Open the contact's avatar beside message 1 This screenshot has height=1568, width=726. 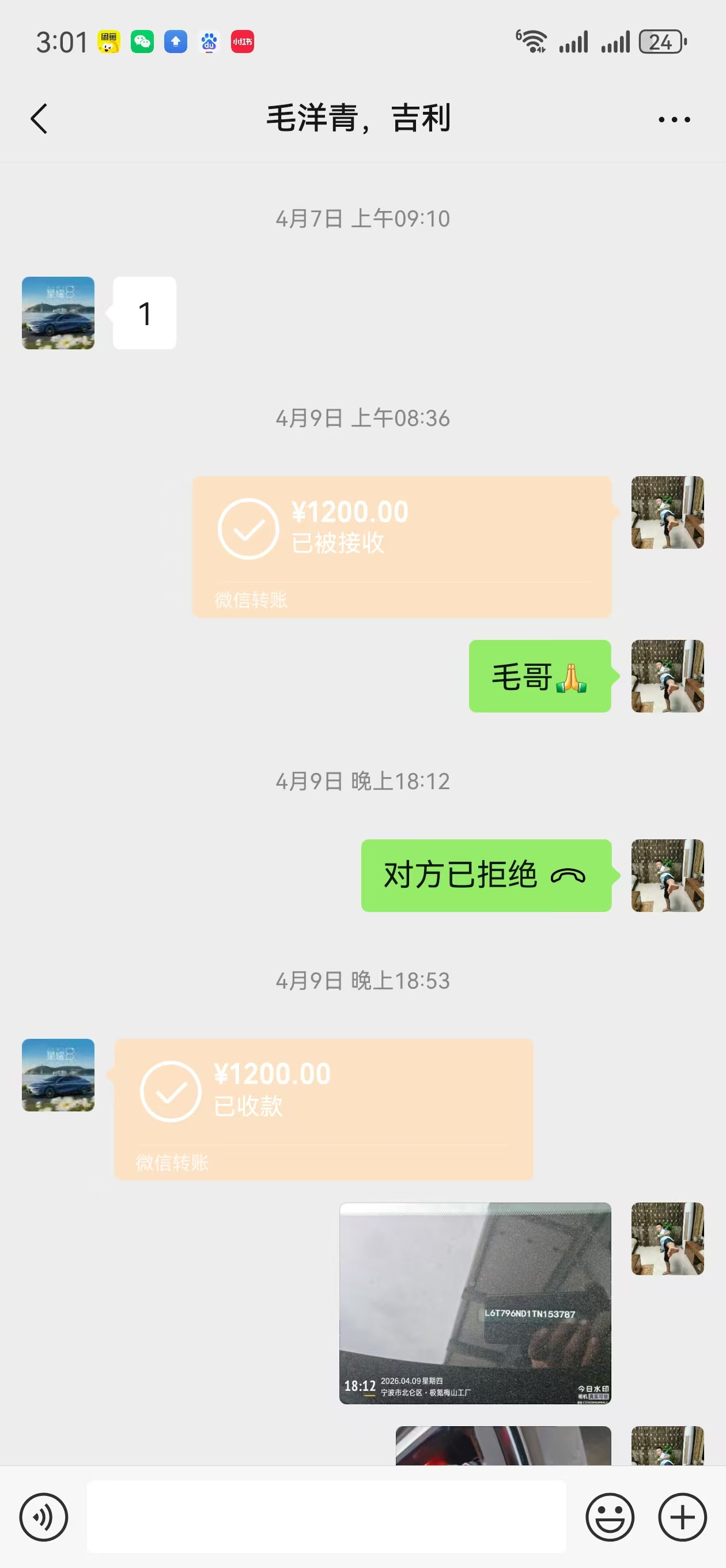(58, 313)
